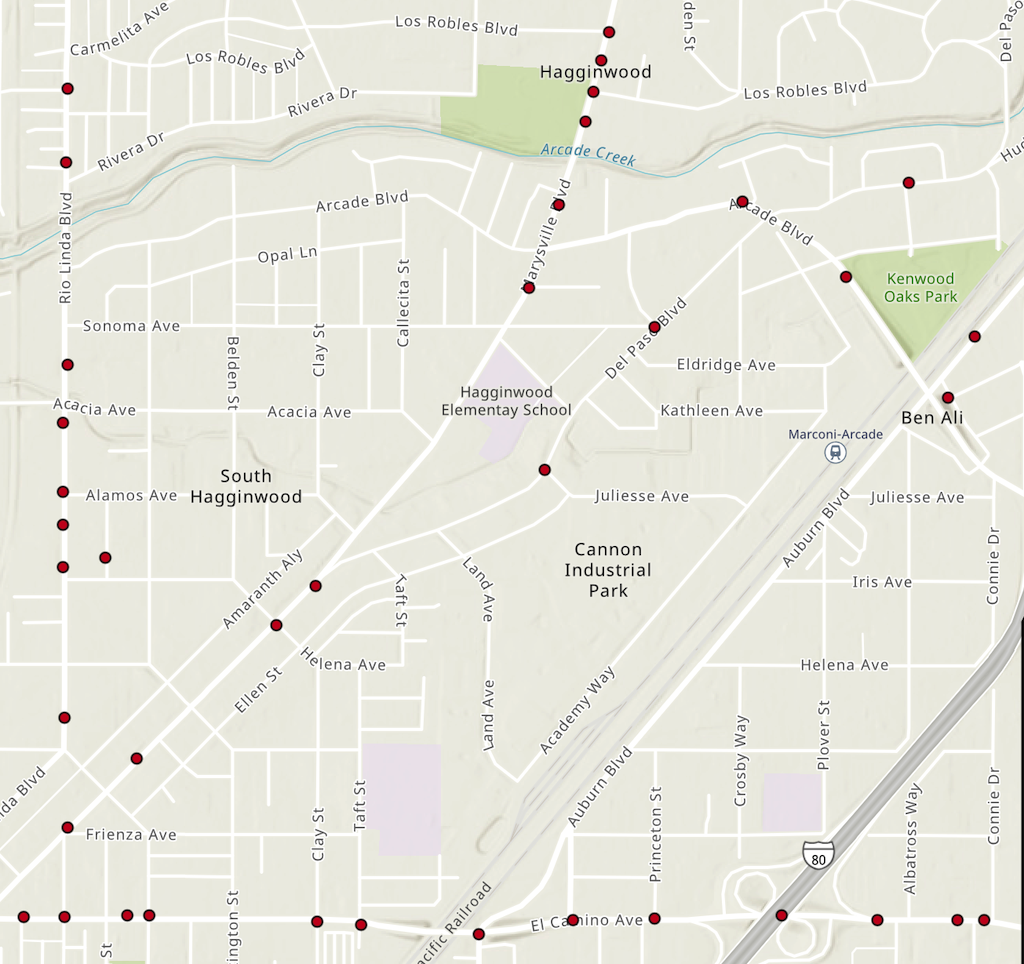1024x964 pixels.
Task: Tap the marker at El Camino Ave and Princeton St
Action: coord(655,918)
